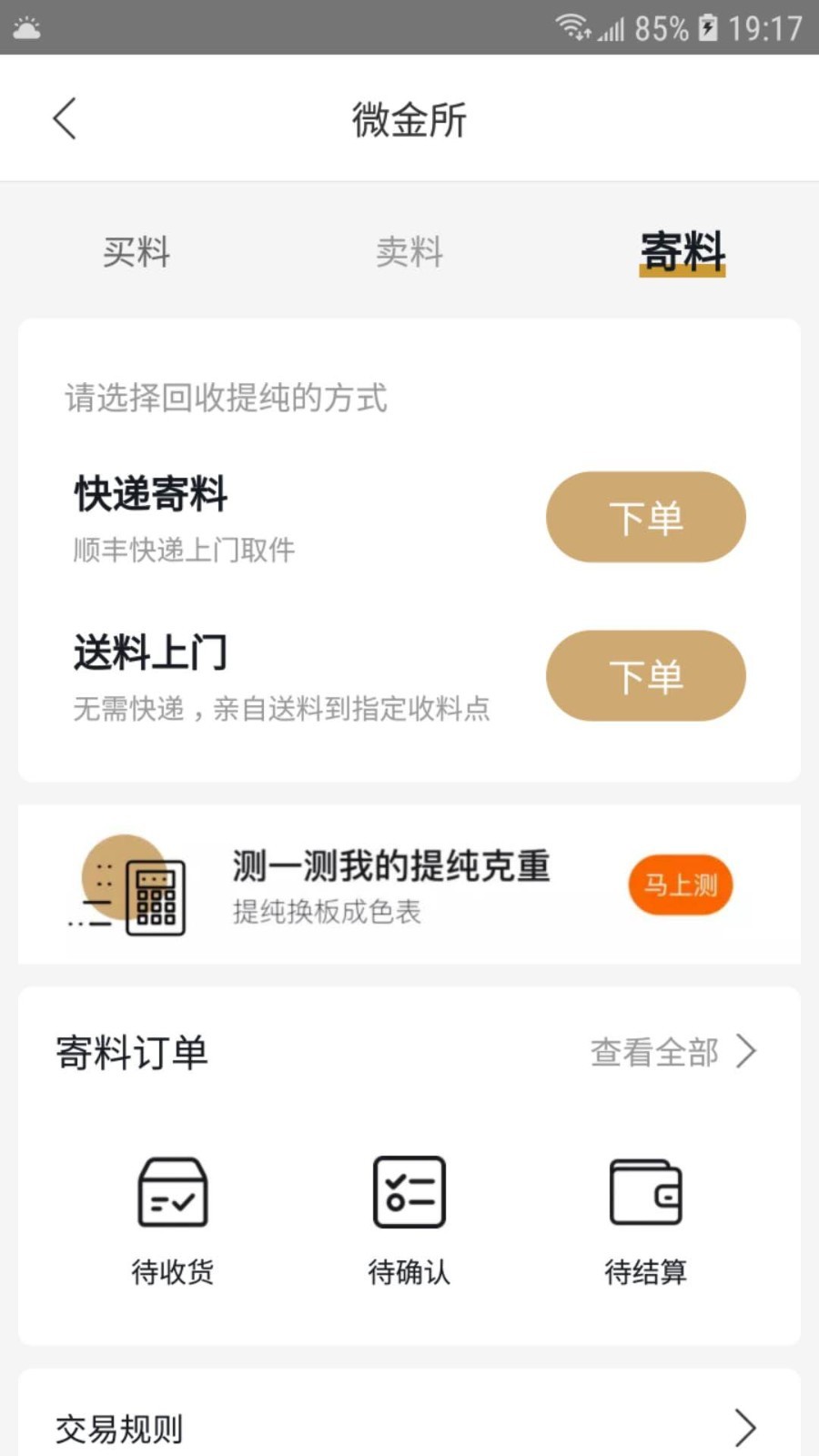The height and width of the screenshot is (1456, 819).
Task: Go back using the top-left arrow
Action: coord(64,119)
